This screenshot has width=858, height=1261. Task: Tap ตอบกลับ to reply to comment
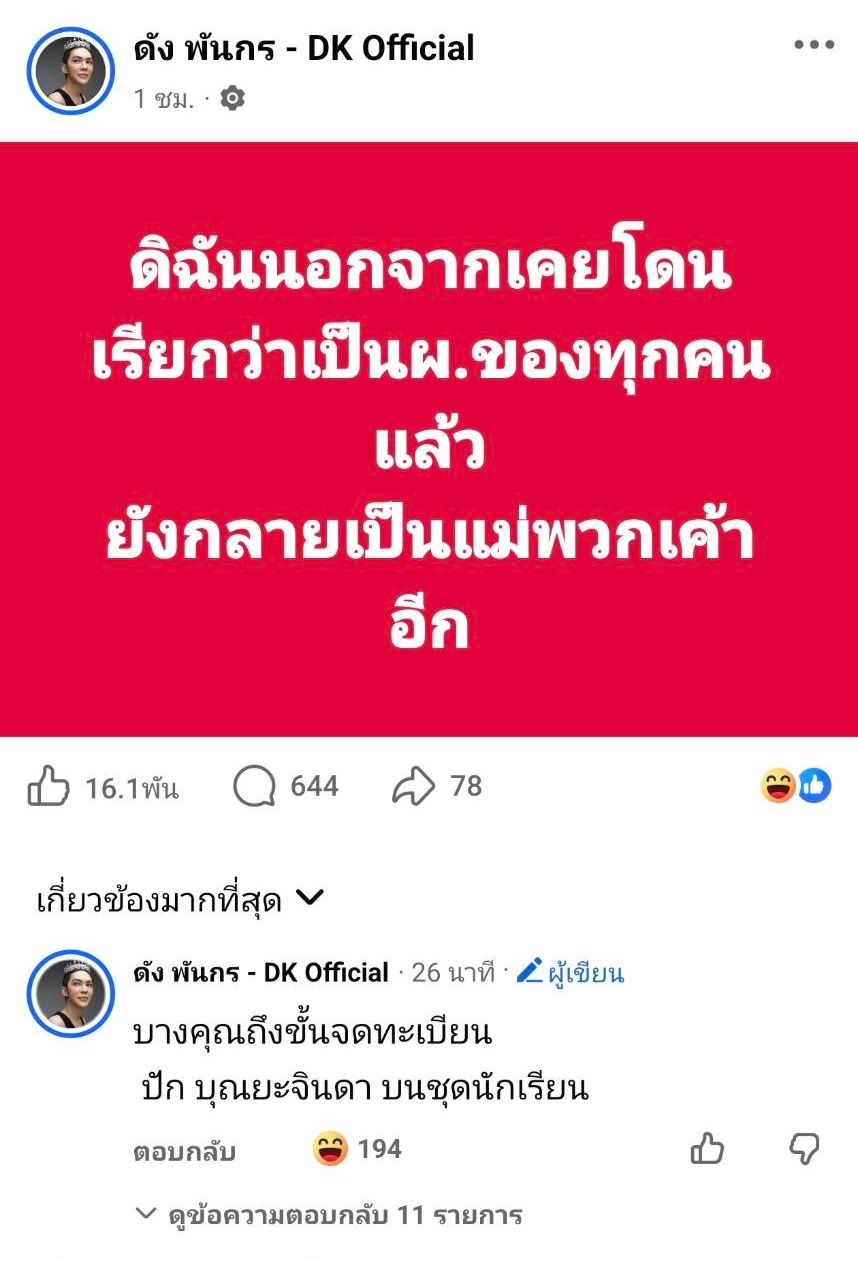point(184,1152)
